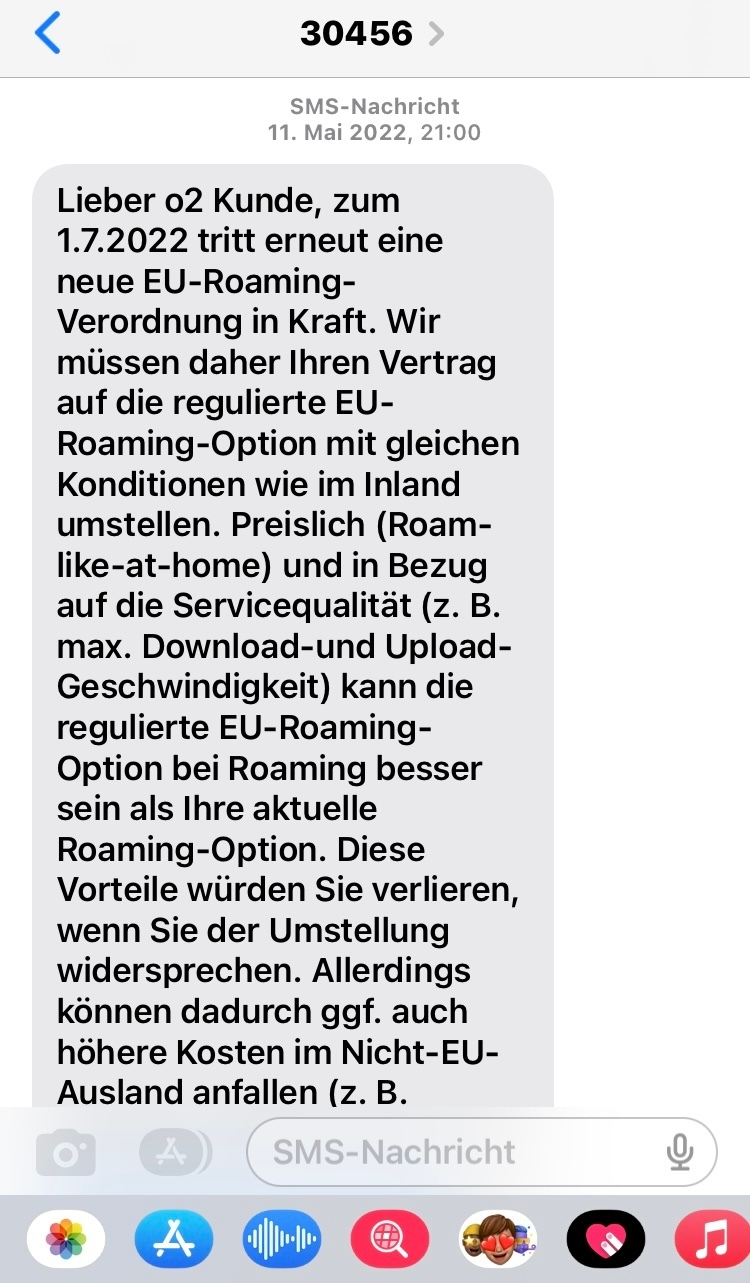
Task: Open contact details for 30456
Action: (372, 33)
